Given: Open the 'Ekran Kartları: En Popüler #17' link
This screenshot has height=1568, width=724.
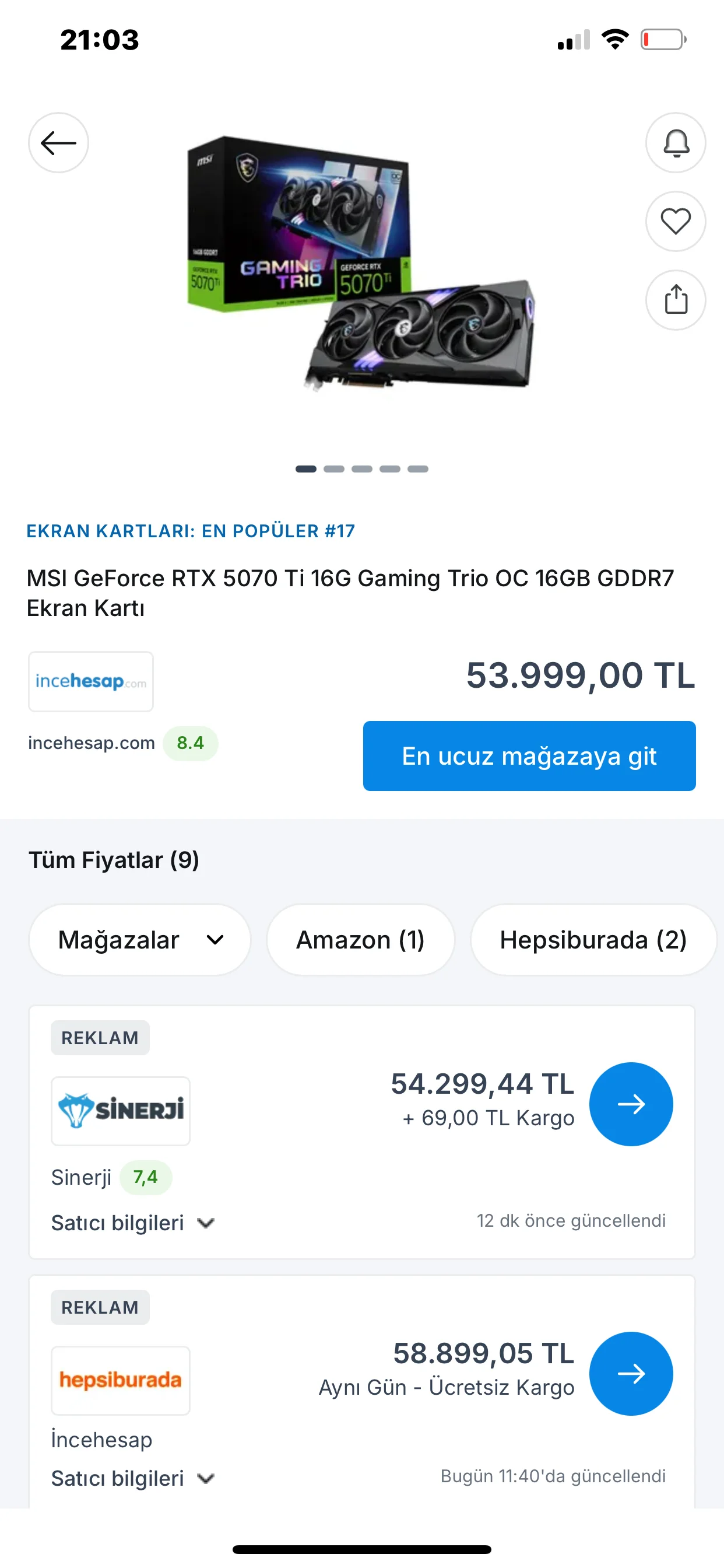Looking at the screenshot, I should coord(191,531).
